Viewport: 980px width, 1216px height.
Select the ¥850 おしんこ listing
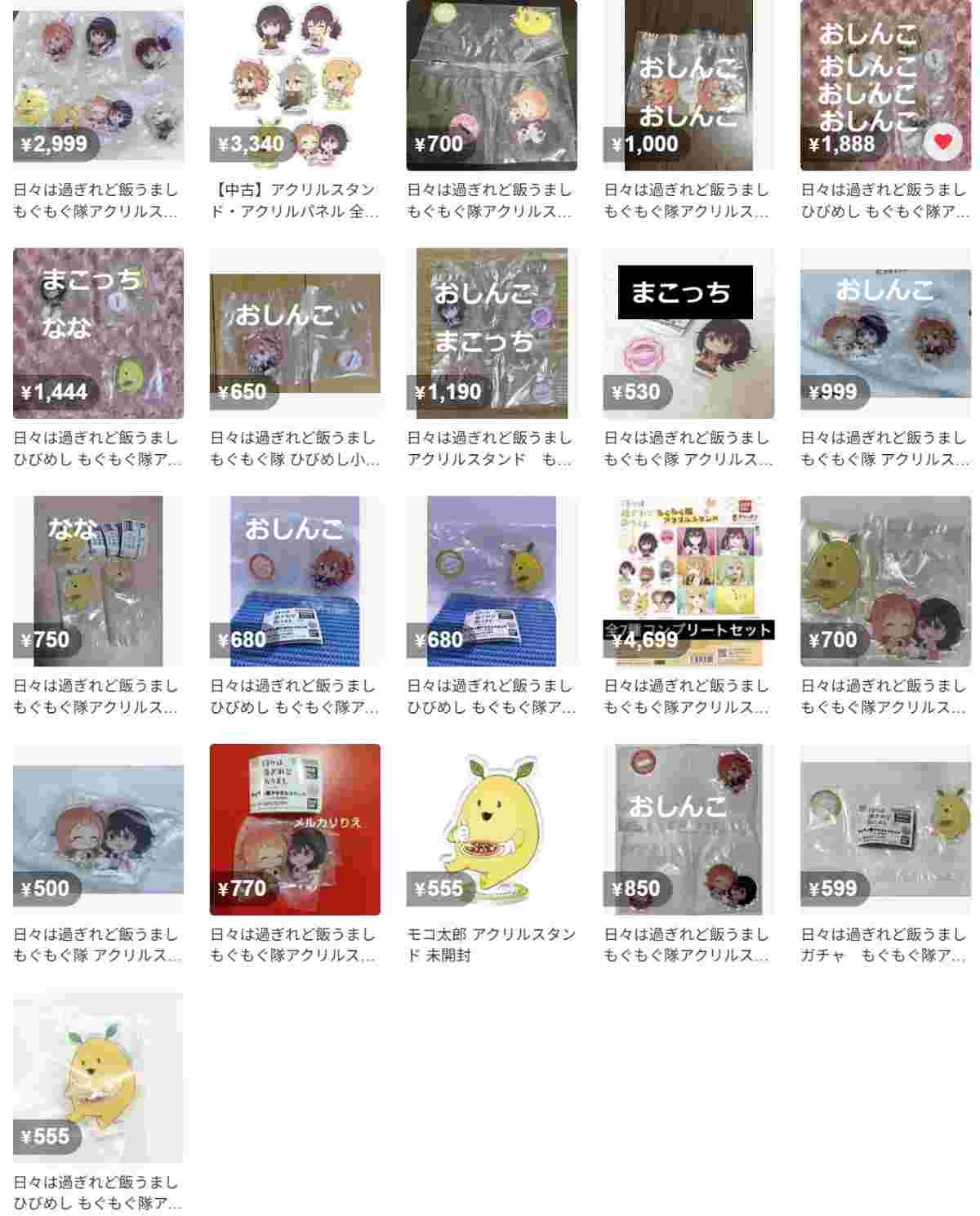coord(688,830)
